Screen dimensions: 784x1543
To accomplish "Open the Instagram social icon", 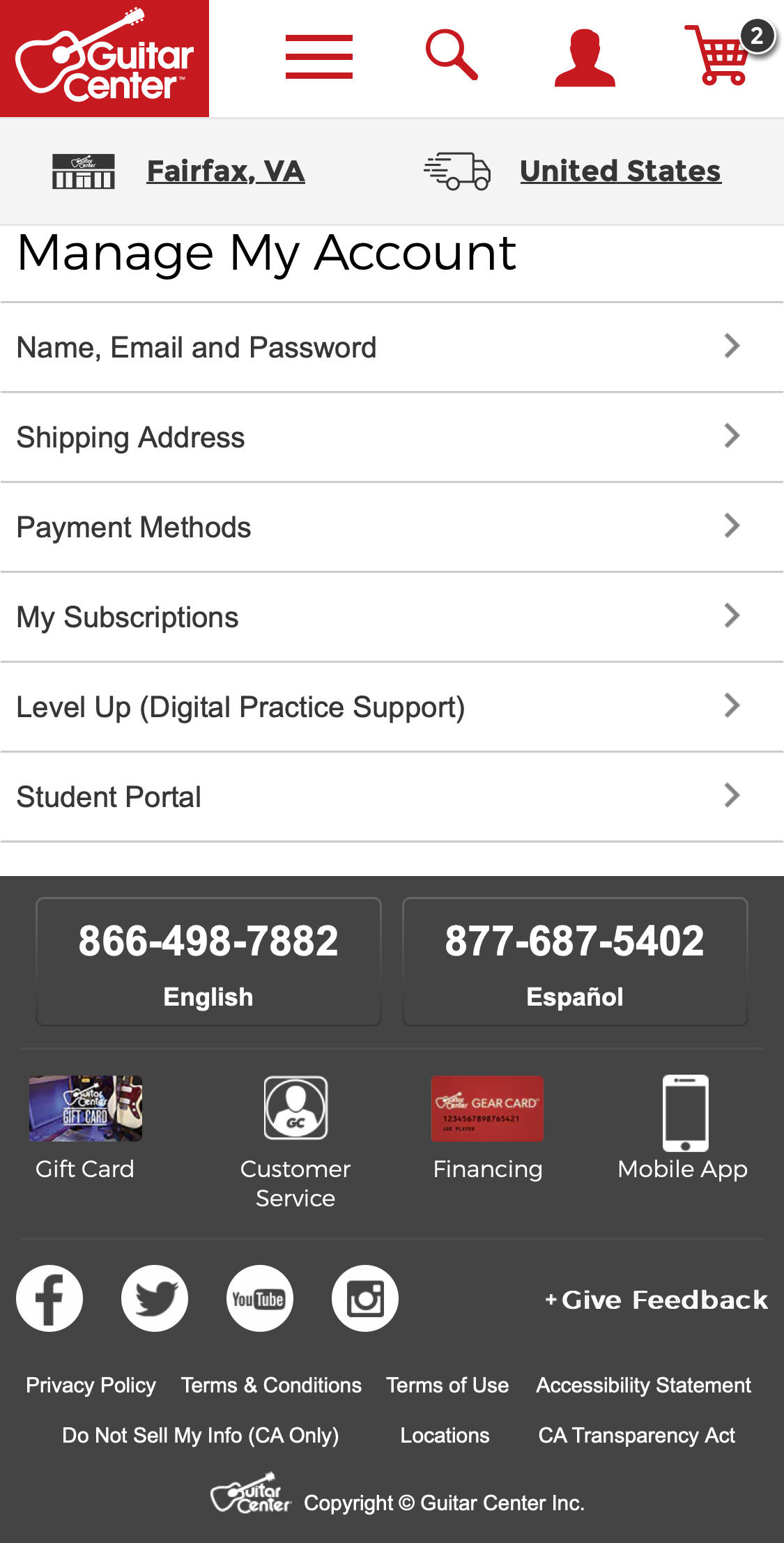I will point(364,1298).
